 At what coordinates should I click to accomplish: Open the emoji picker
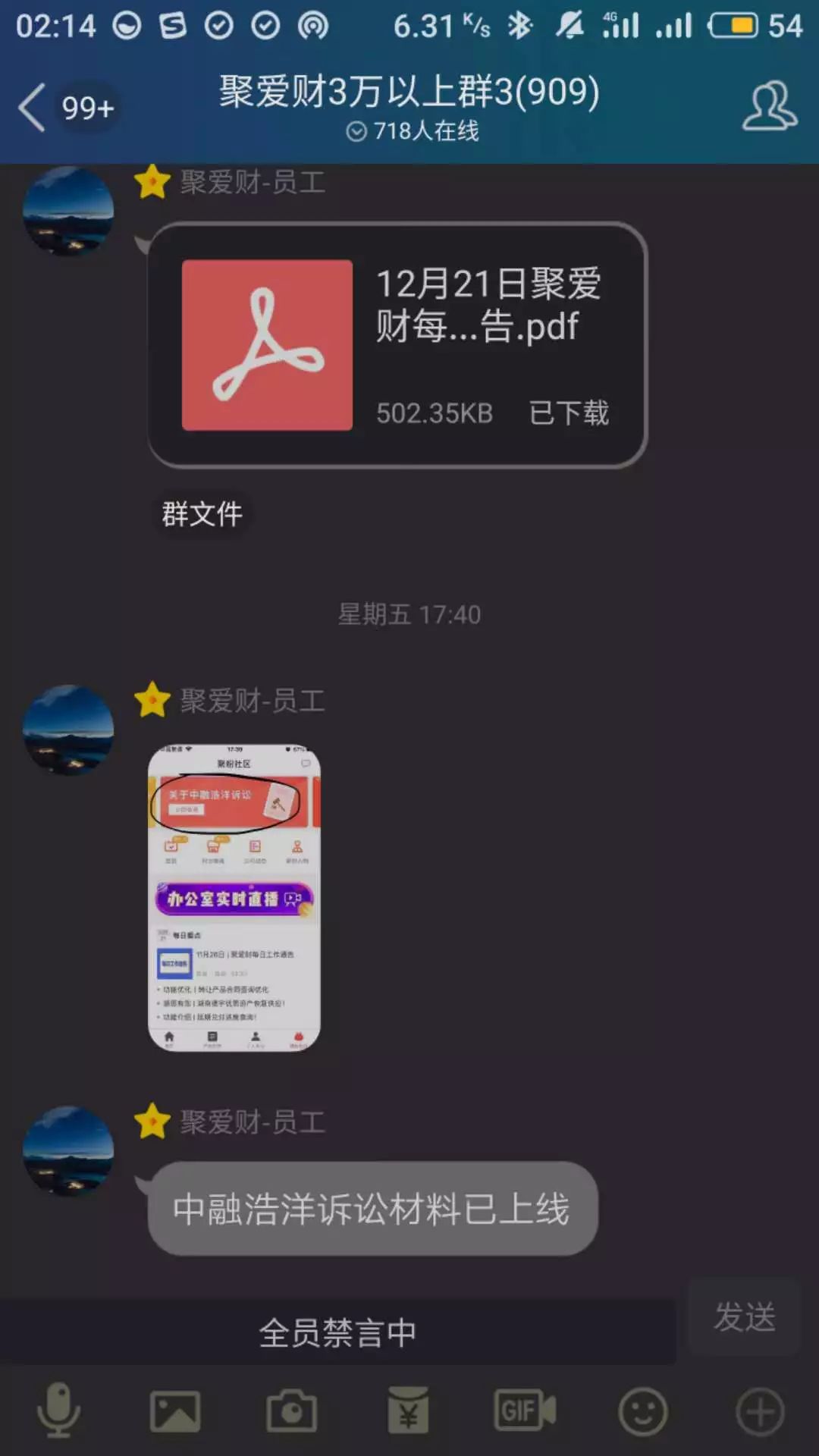[x=642, y=1411]
